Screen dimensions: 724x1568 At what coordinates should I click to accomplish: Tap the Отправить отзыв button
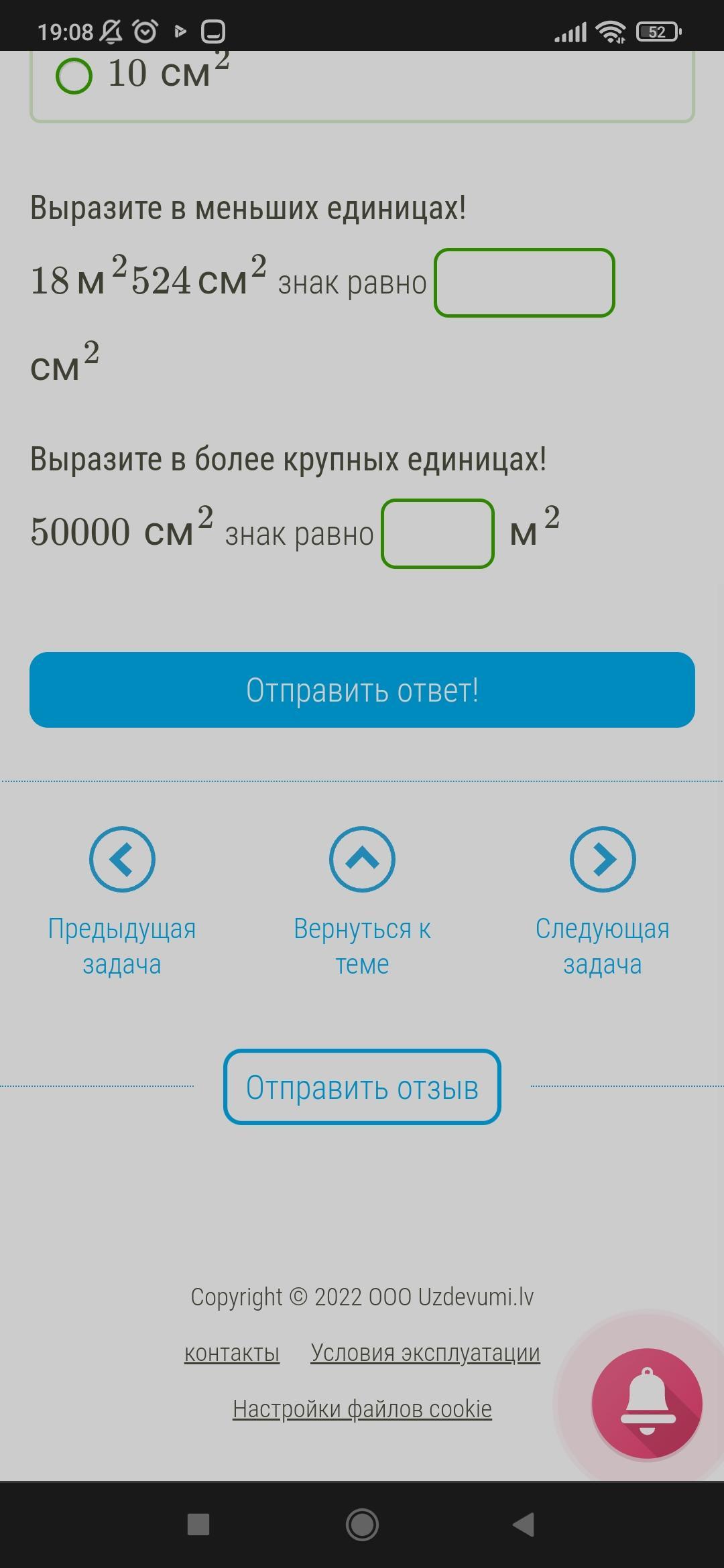362,1087
